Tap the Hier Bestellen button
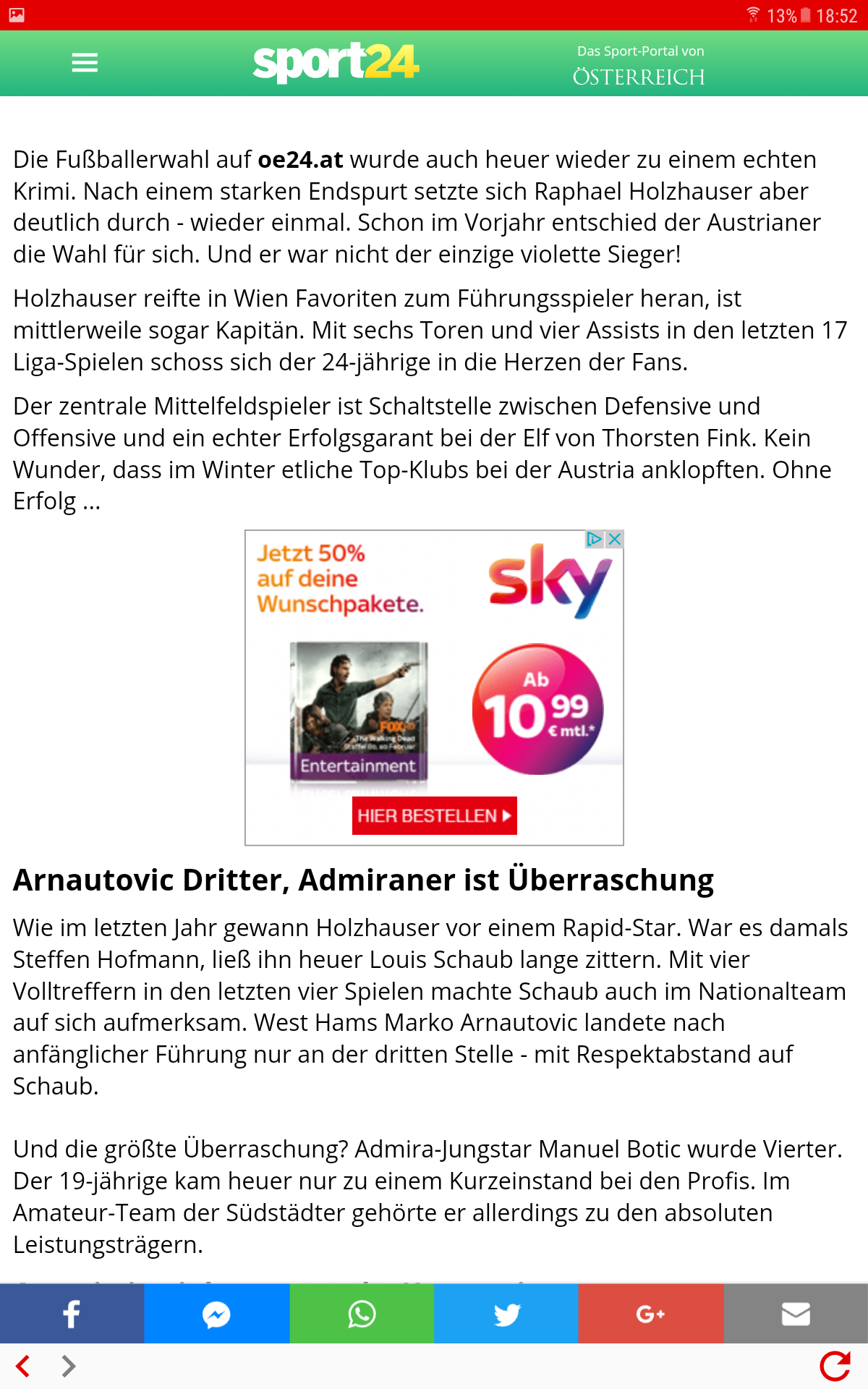868x1389 pixels. (x=434, y=815)
